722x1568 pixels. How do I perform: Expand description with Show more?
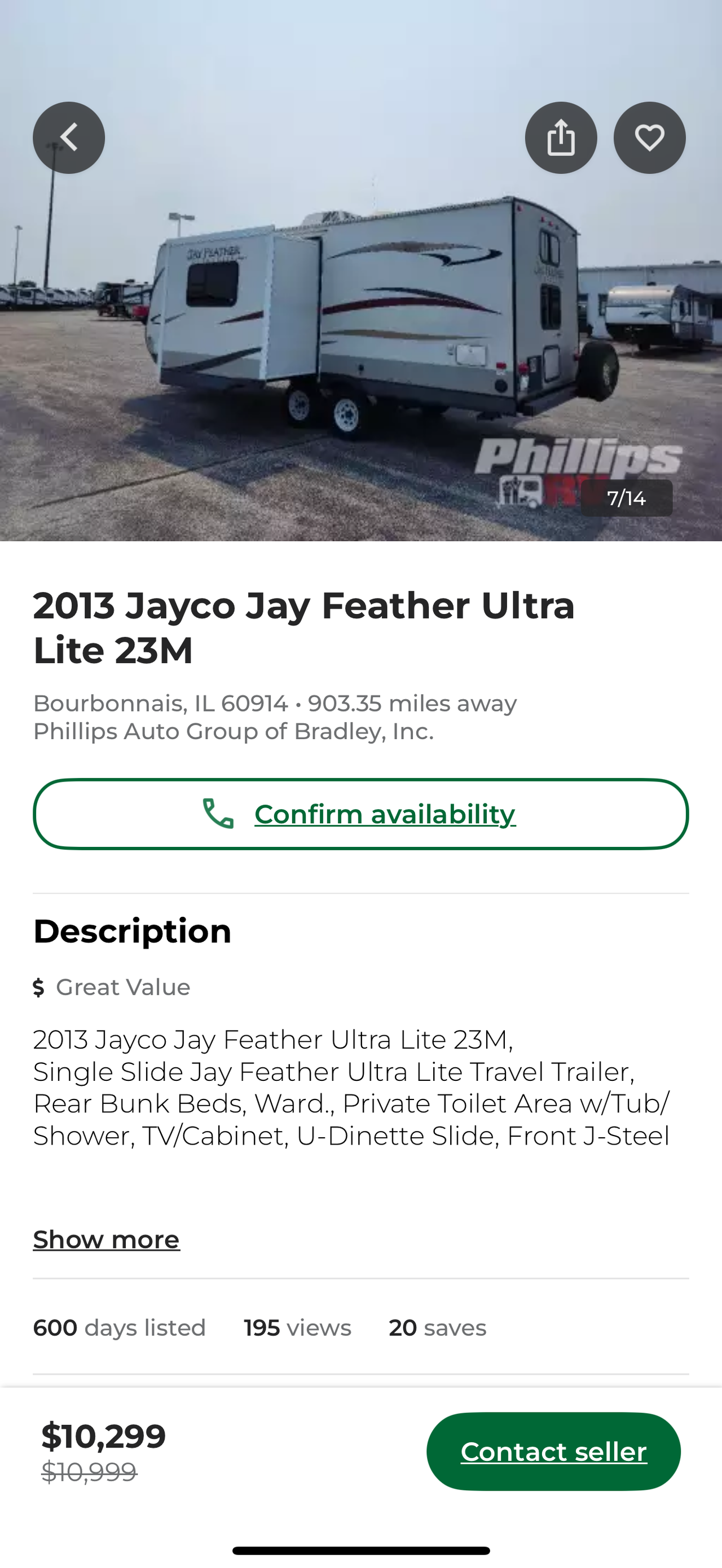107,1239
